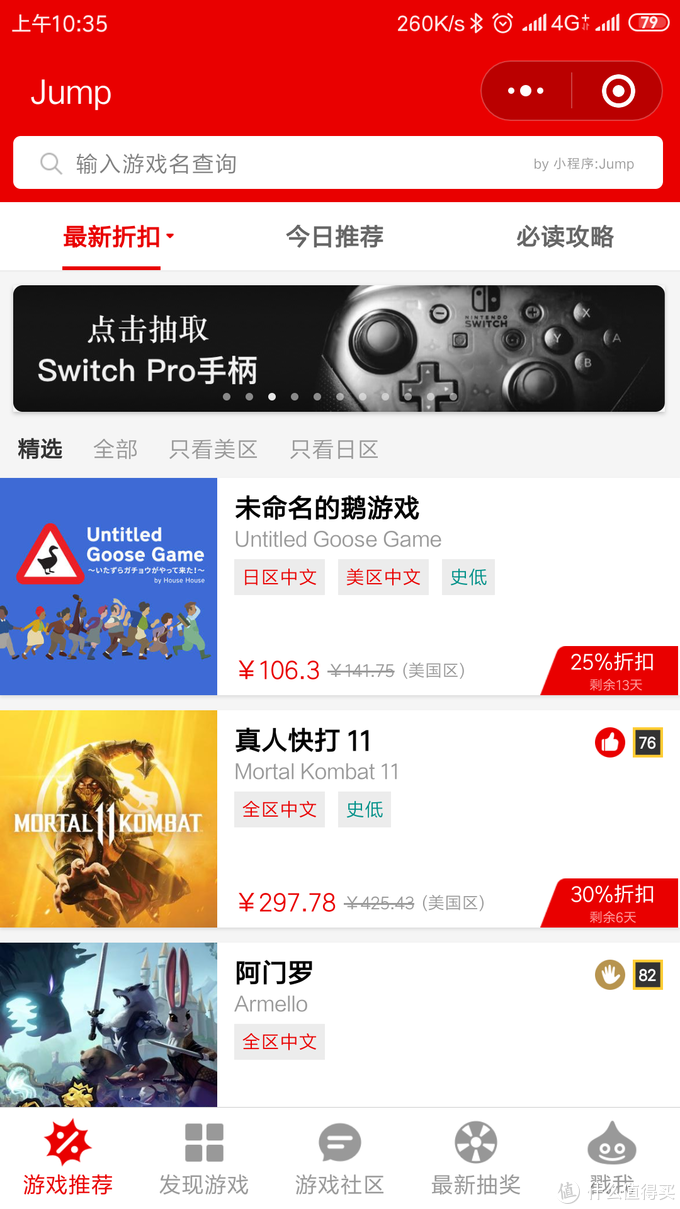Open the mini program more menu
680x1209 pixels.
point(526,92)
